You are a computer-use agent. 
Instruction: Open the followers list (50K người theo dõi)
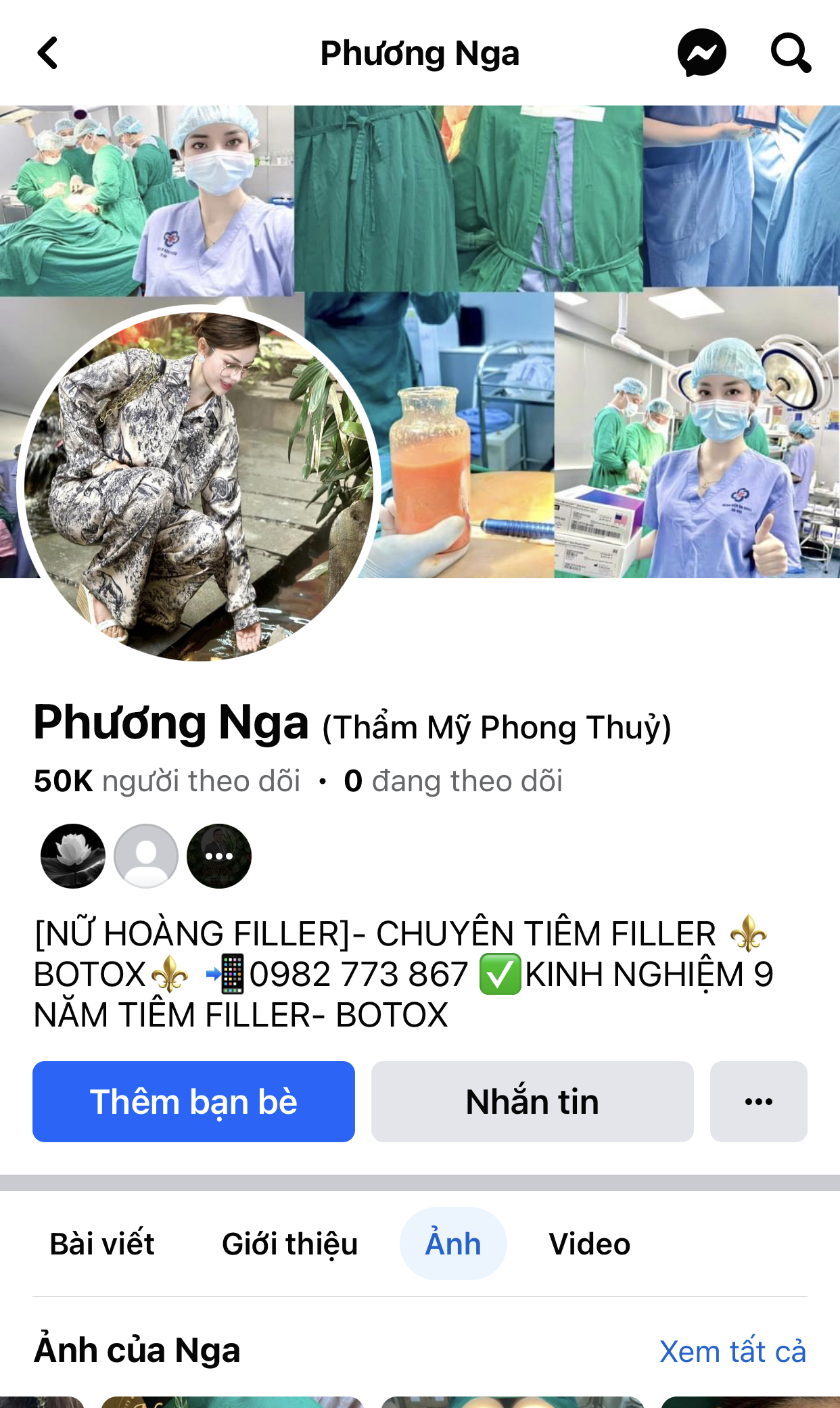(167, 781)
